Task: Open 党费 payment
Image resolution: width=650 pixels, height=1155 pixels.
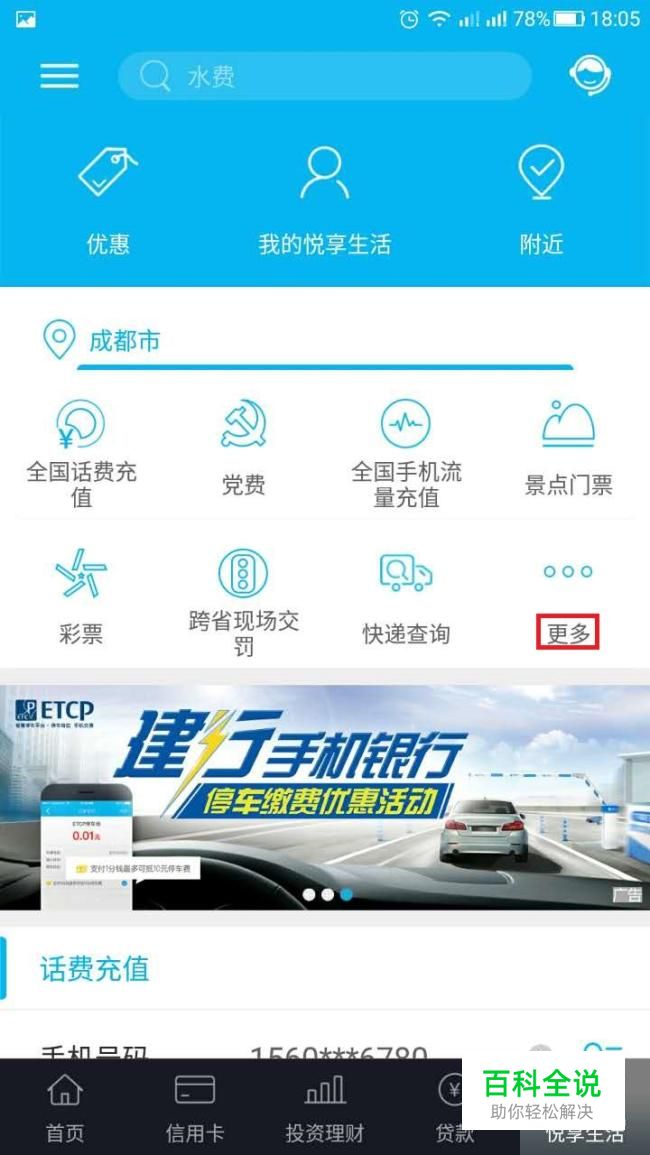Action: [x=244, y=447]
